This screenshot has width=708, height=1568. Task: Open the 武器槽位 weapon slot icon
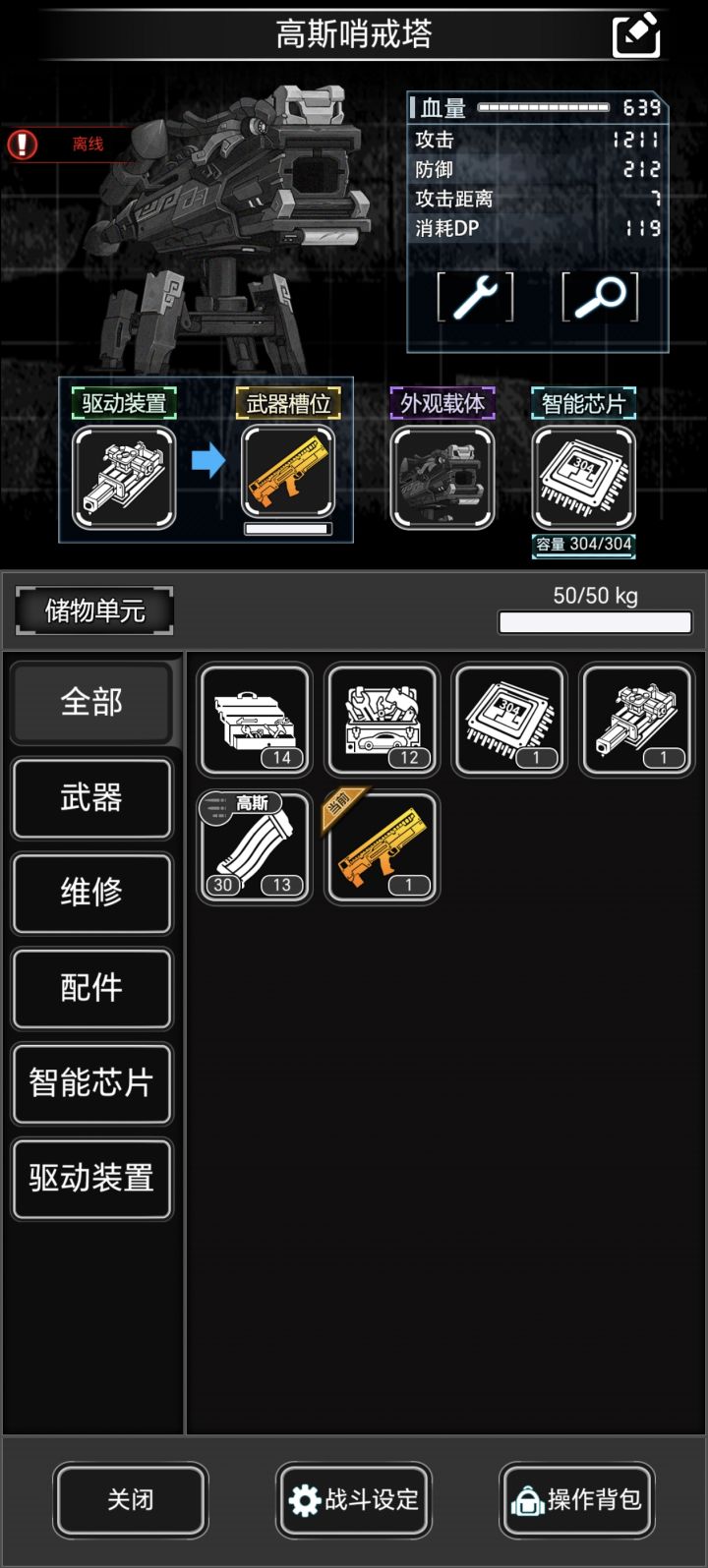tap(287, 475)
